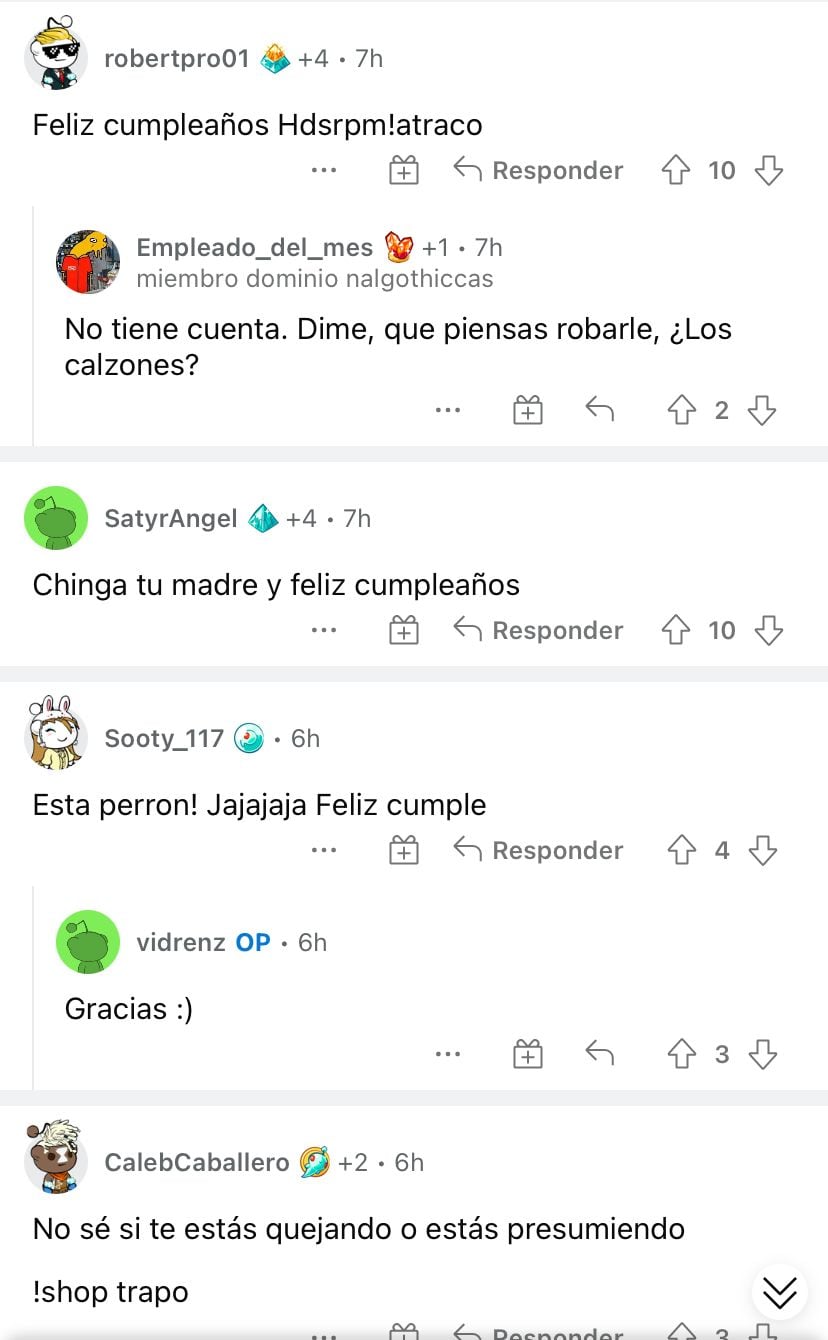Image resolution: width=828 pixels, height=1340 pixels.
Task: Click the reply arrow under vidrenz's reply
Action: pos(599,1054)
